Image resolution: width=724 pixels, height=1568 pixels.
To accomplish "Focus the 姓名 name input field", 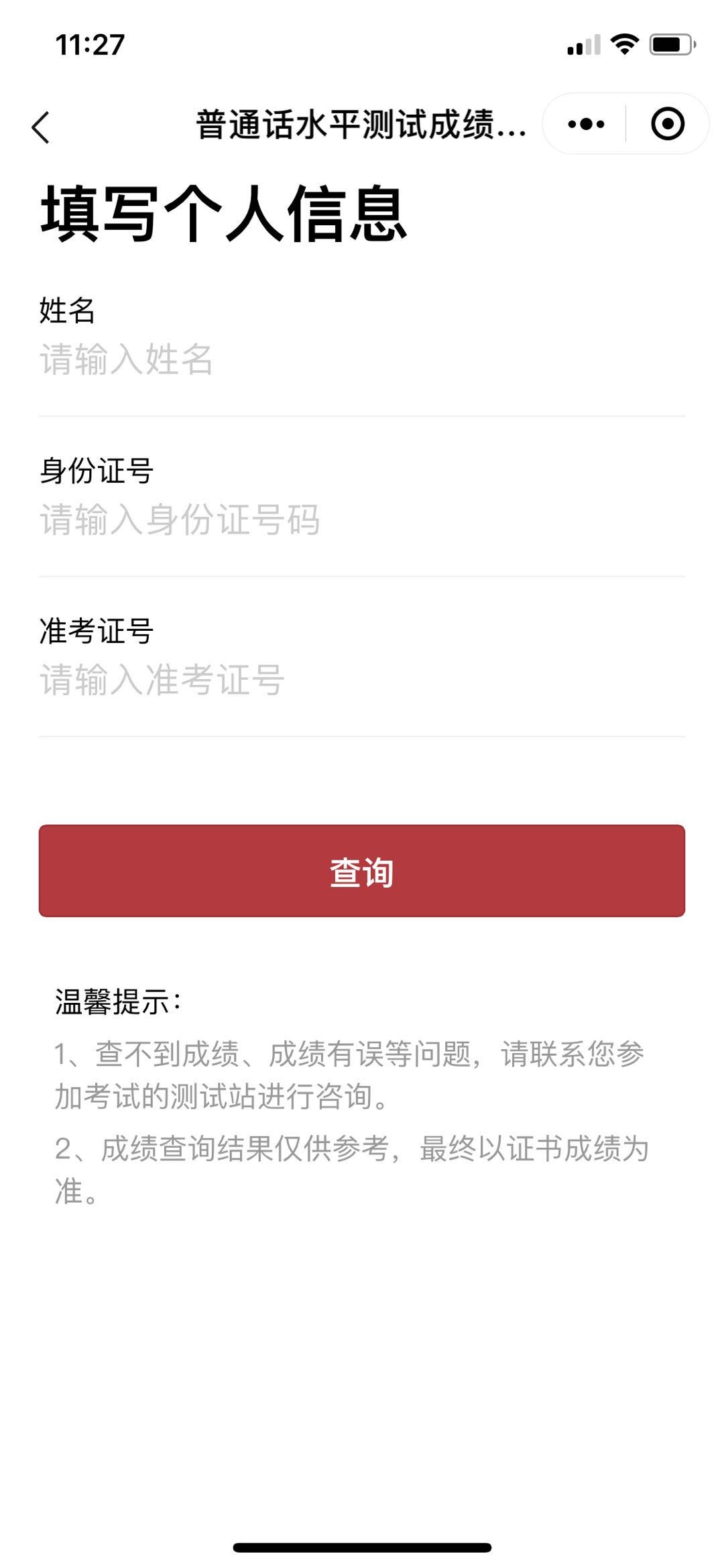I will (x=362, y=360).
